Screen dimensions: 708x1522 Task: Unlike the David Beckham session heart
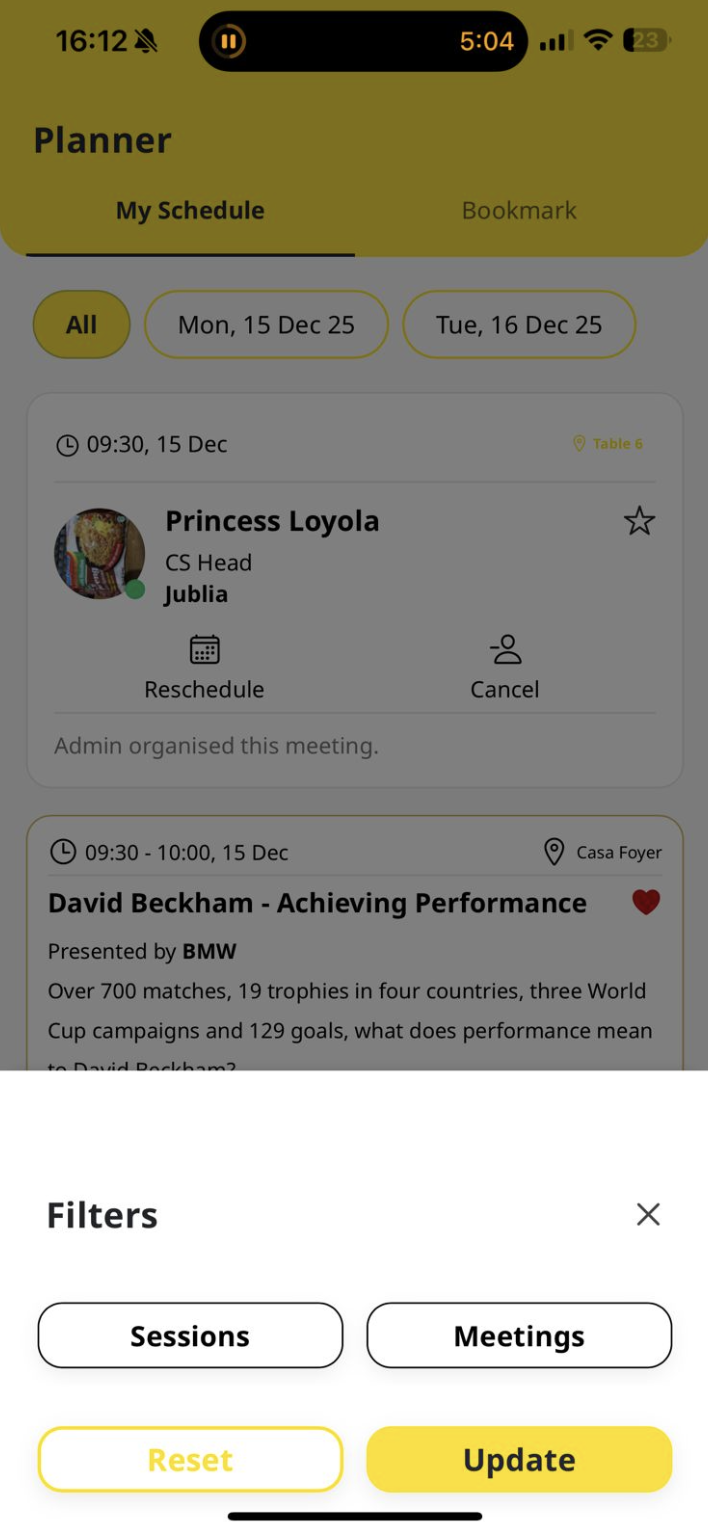[646, 903]
